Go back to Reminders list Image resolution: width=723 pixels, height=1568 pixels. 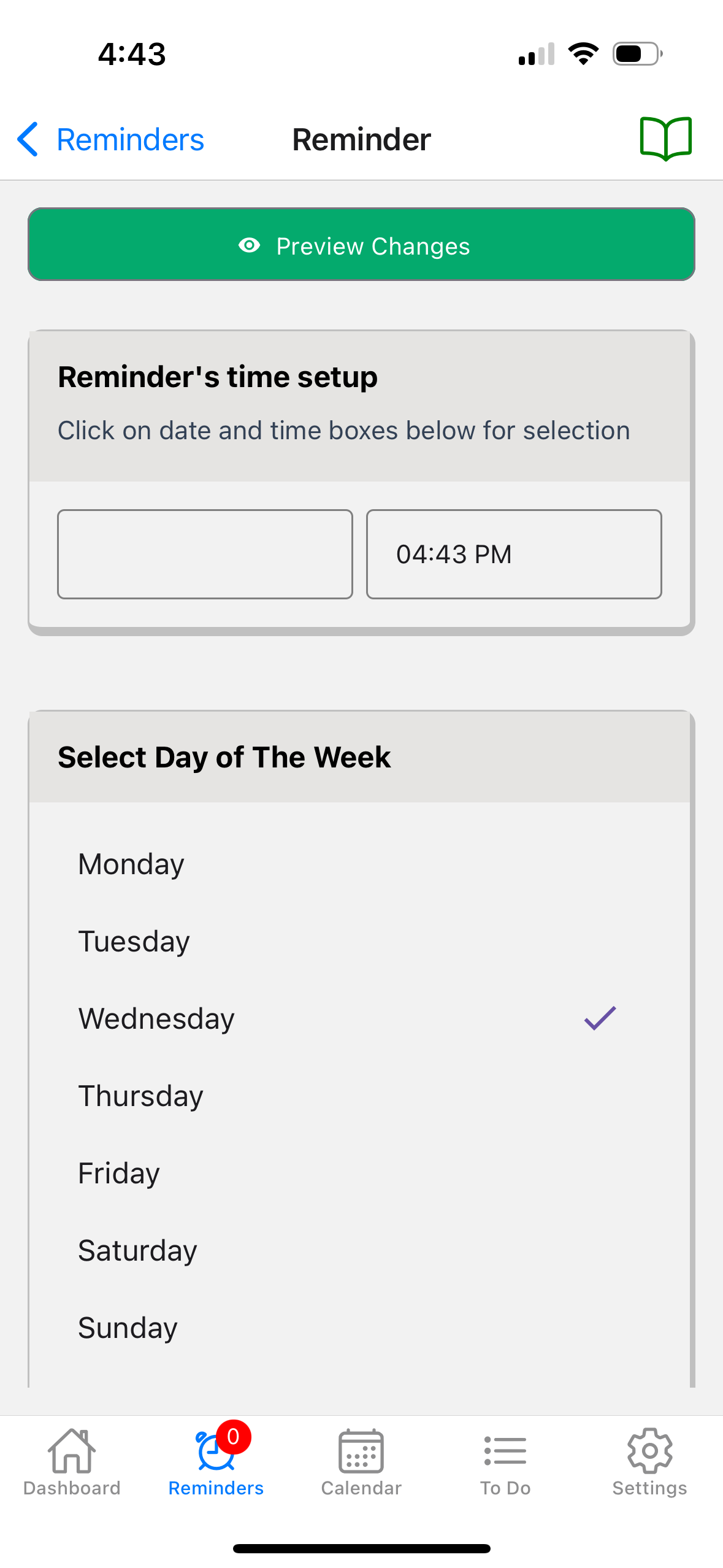110,139
